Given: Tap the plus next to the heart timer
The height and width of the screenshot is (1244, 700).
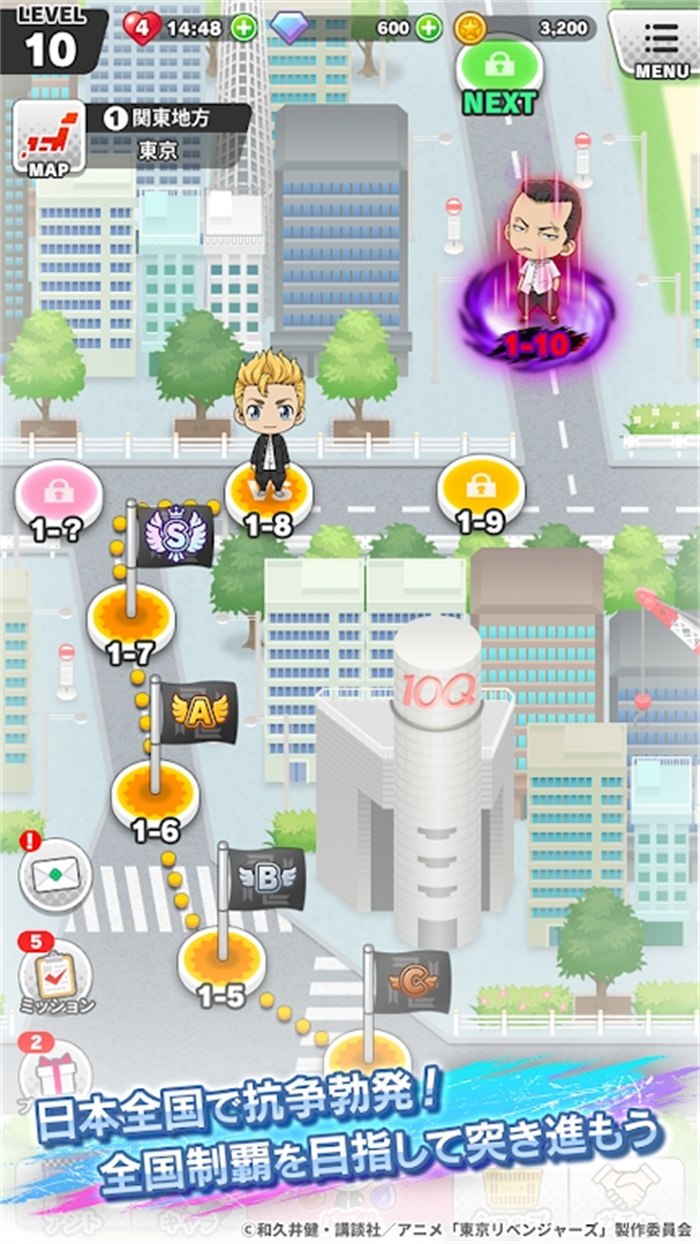Looking at the screenshot, I should (x=244, y=28).
